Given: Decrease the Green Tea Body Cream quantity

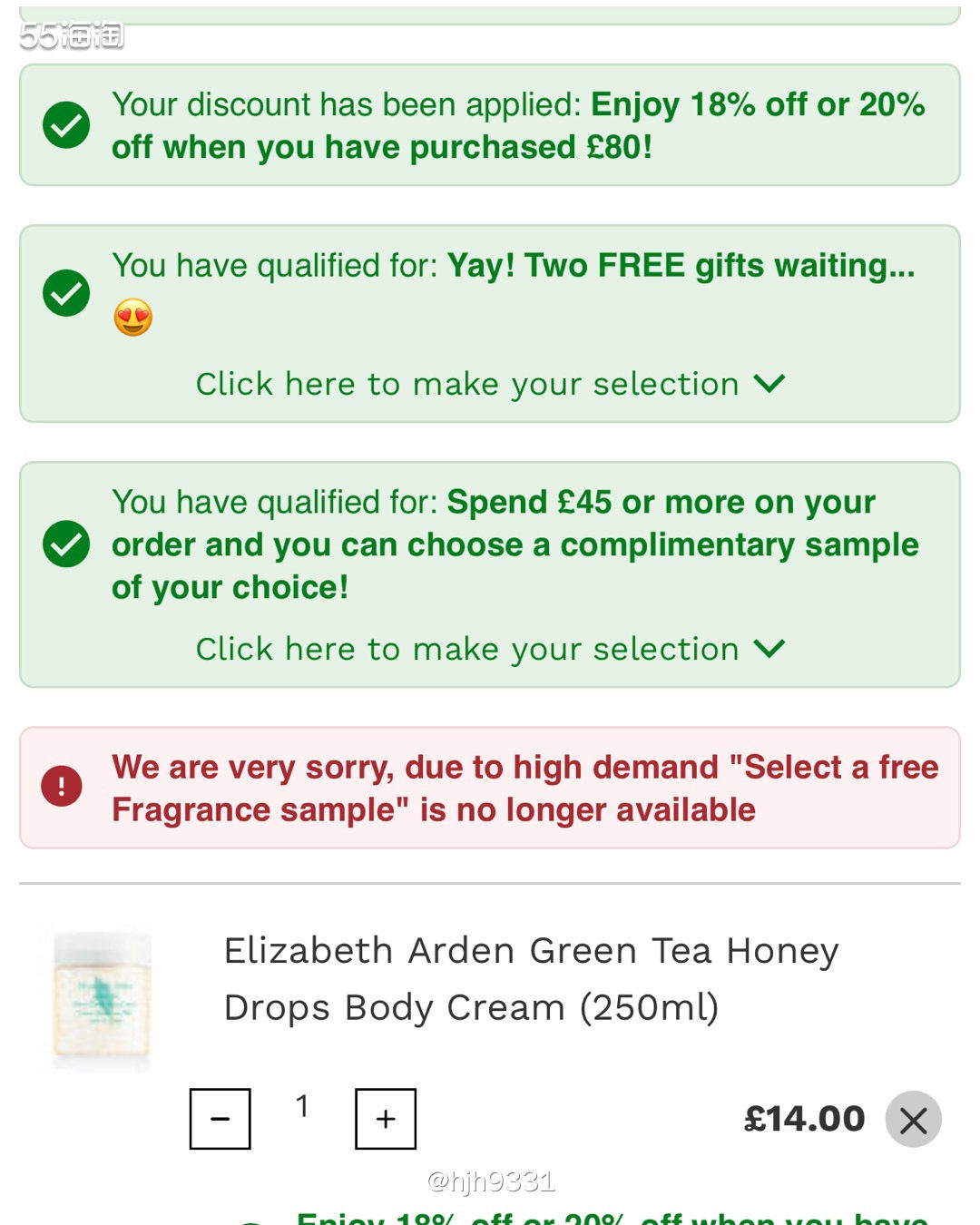Looking at the screenshot, I should tap(220, 1119).
